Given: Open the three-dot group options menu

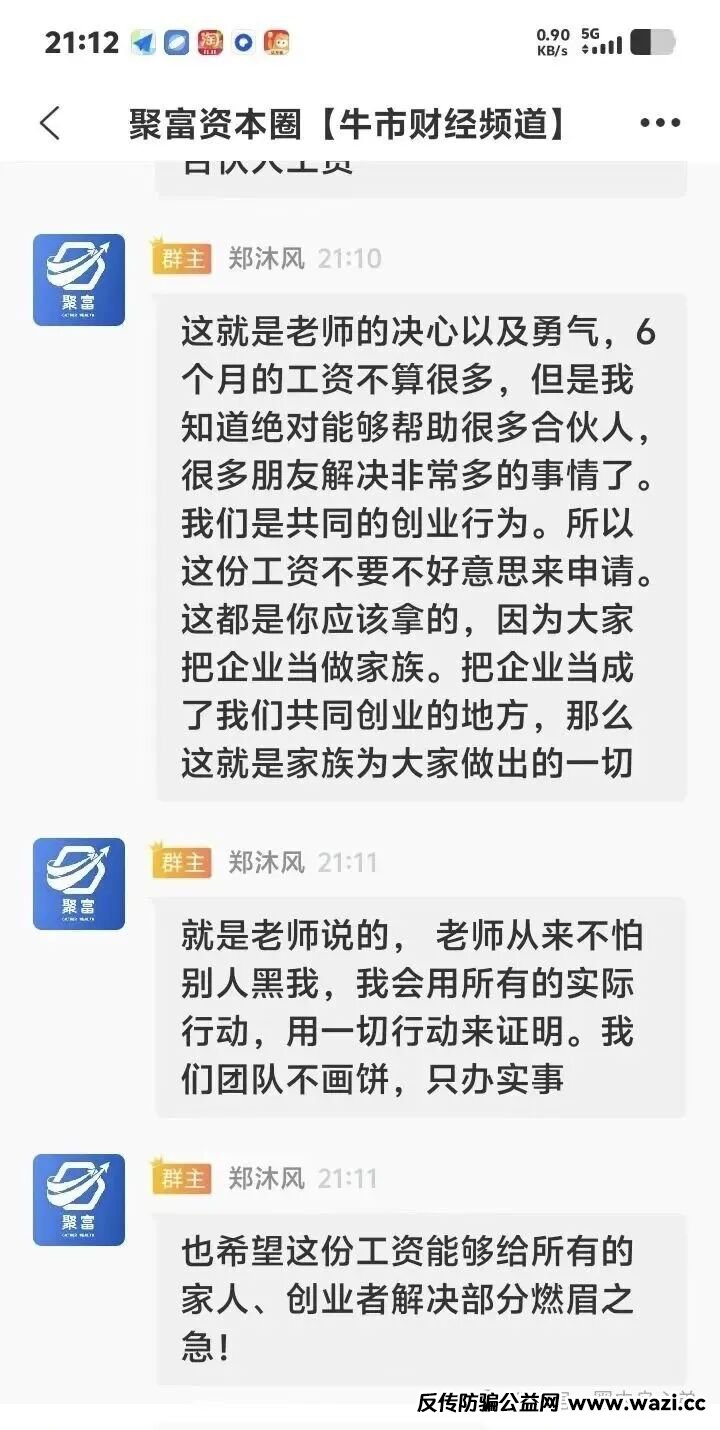Looking at the screenshot, I should point(659,124).
